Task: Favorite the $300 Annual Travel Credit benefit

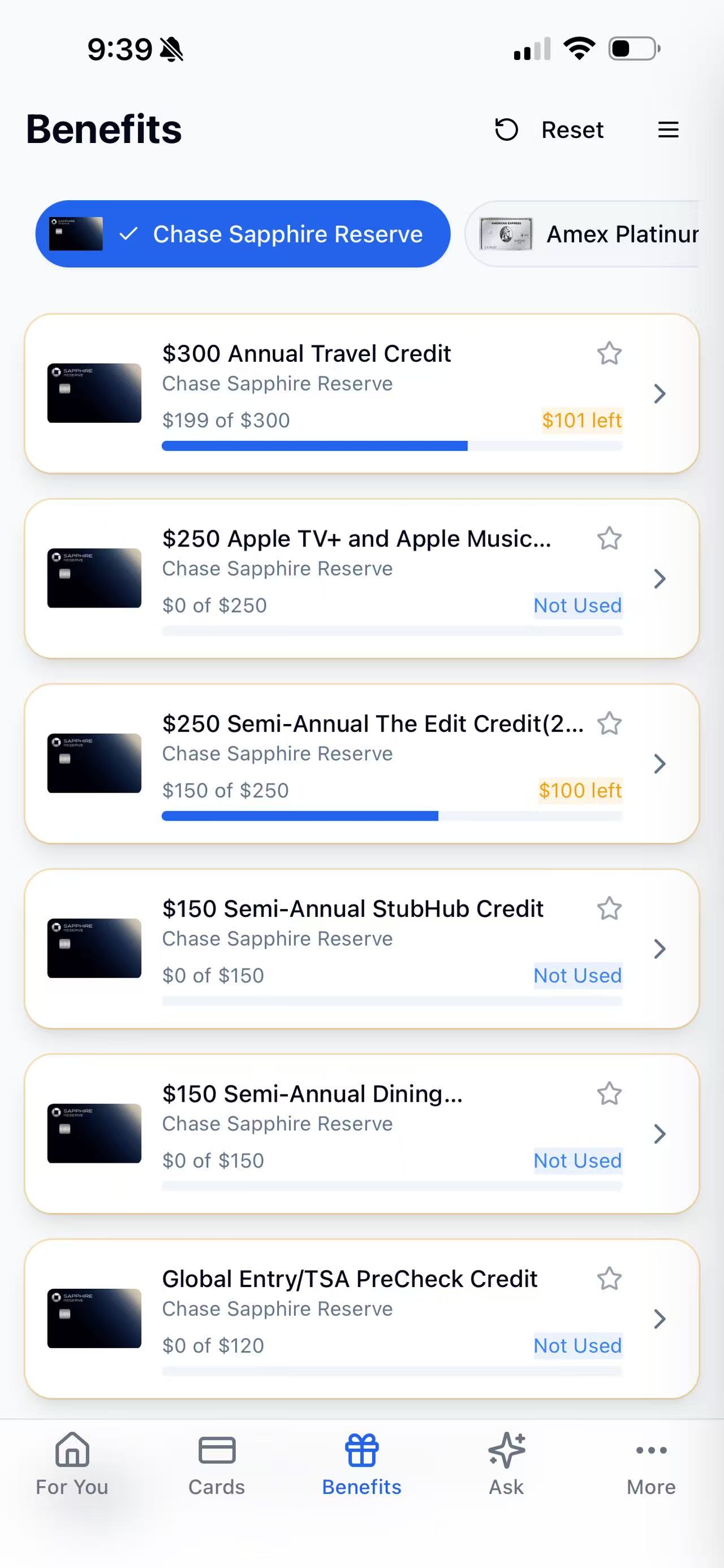Action: coord(610,353)
